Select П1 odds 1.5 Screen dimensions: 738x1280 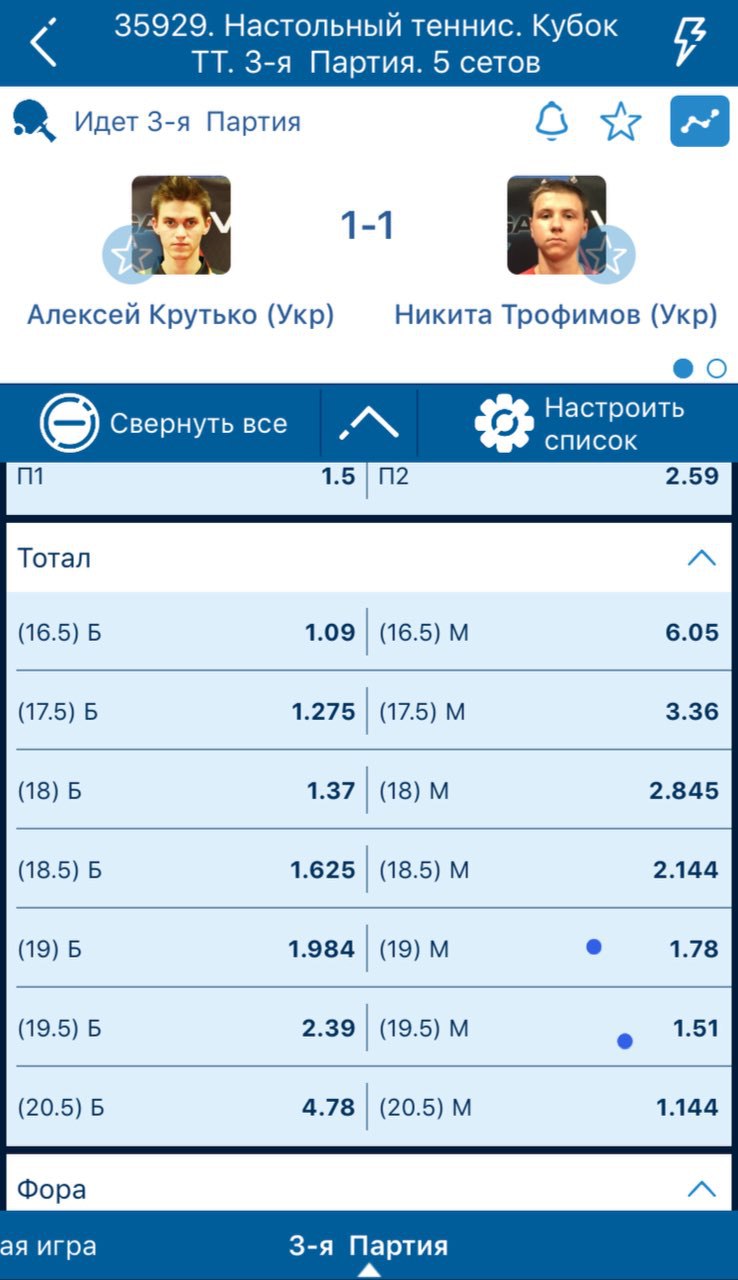pos(187,476)
